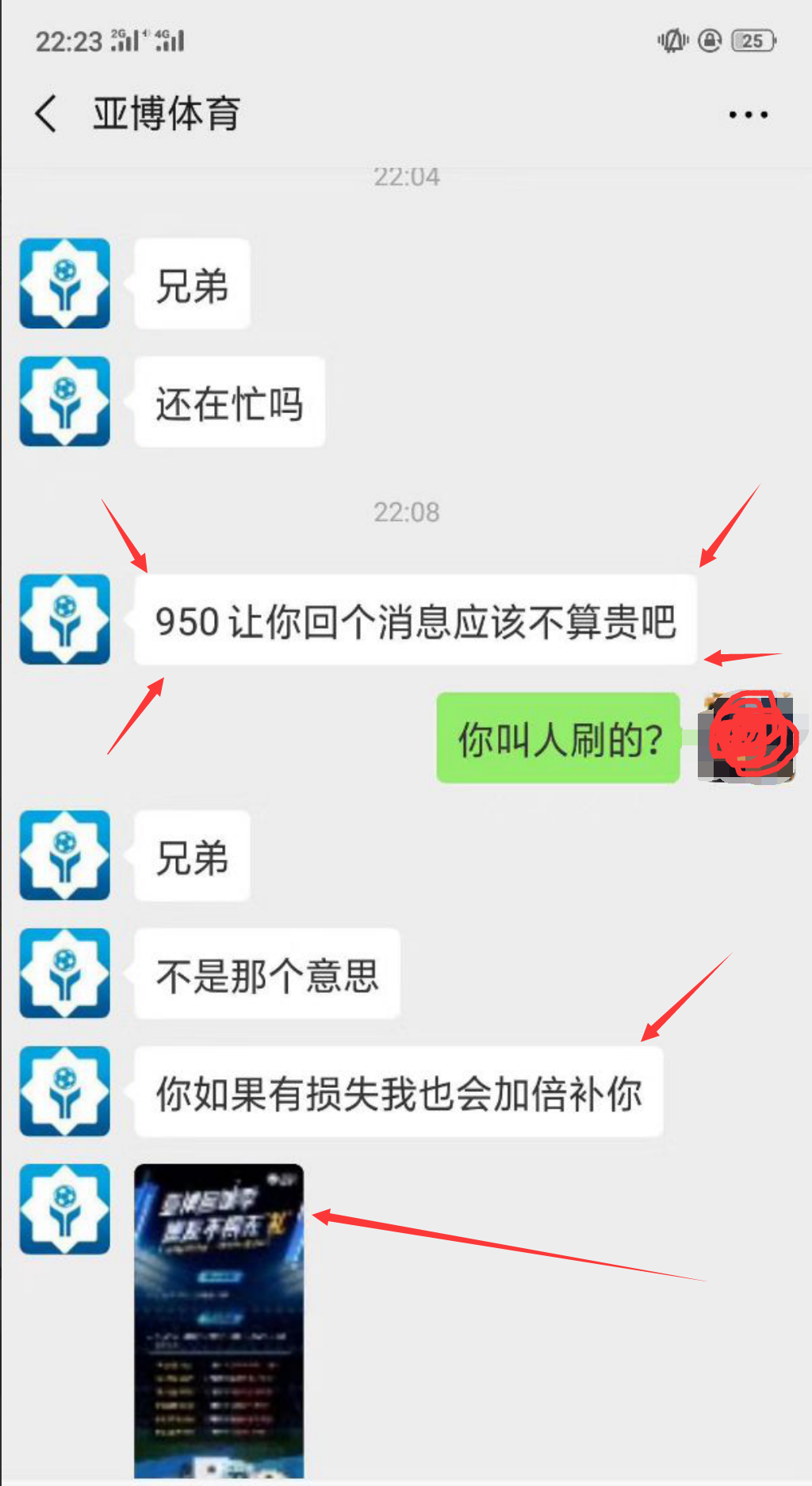
Task: Open the three-dot chat options menu
Action: pos(748,115)
